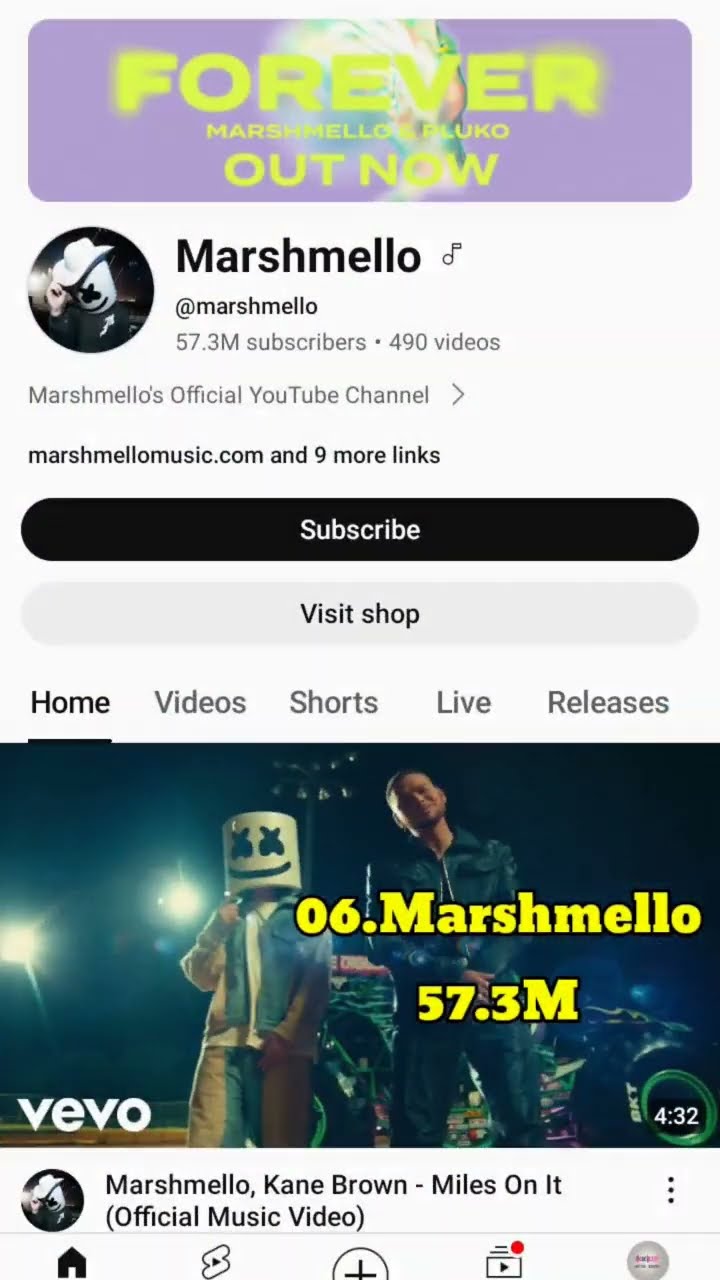Open your profile tab at bottom right

point(647,1262)
